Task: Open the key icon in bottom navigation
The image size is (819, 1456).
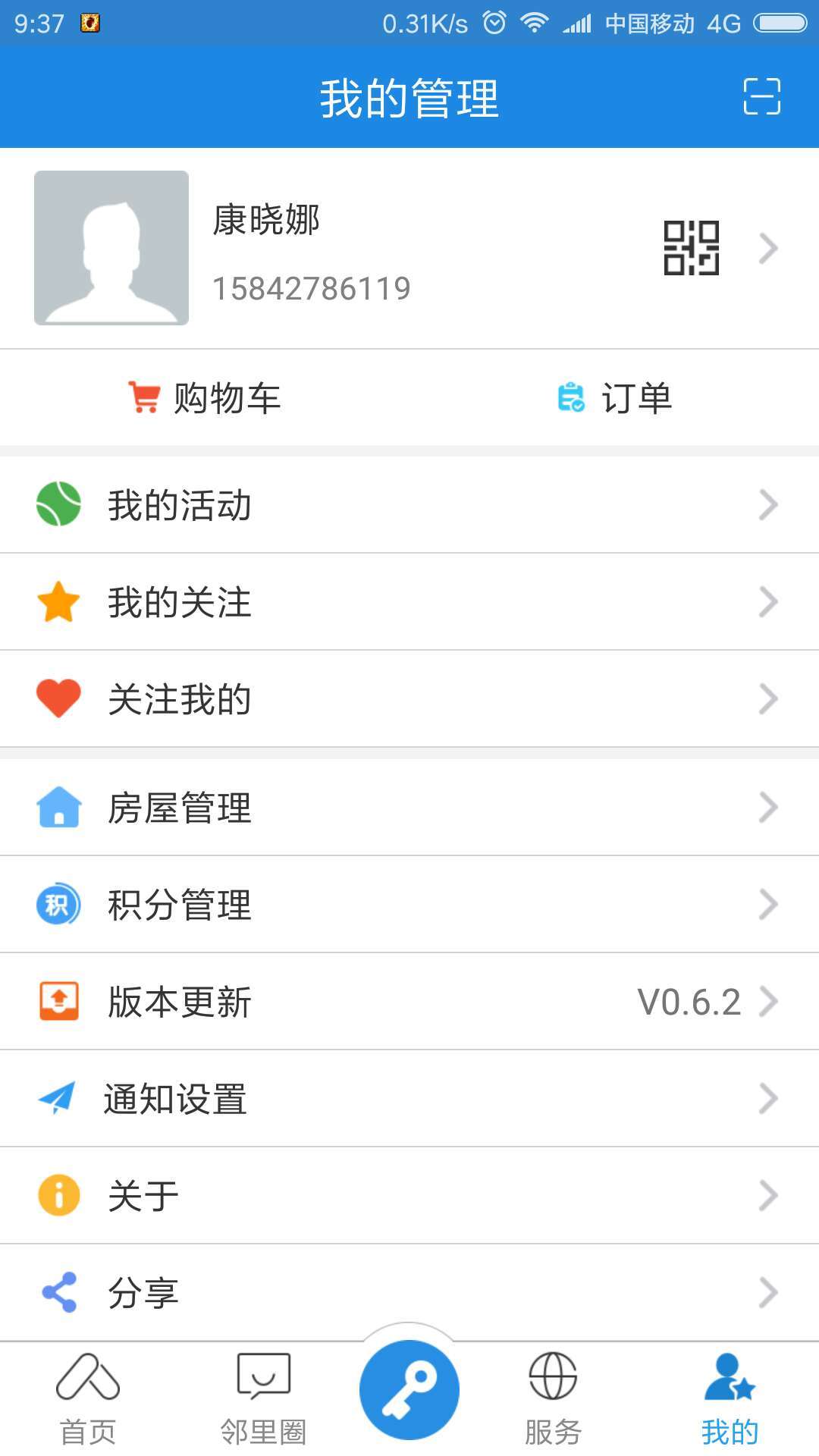Action: coord(409,1390)
